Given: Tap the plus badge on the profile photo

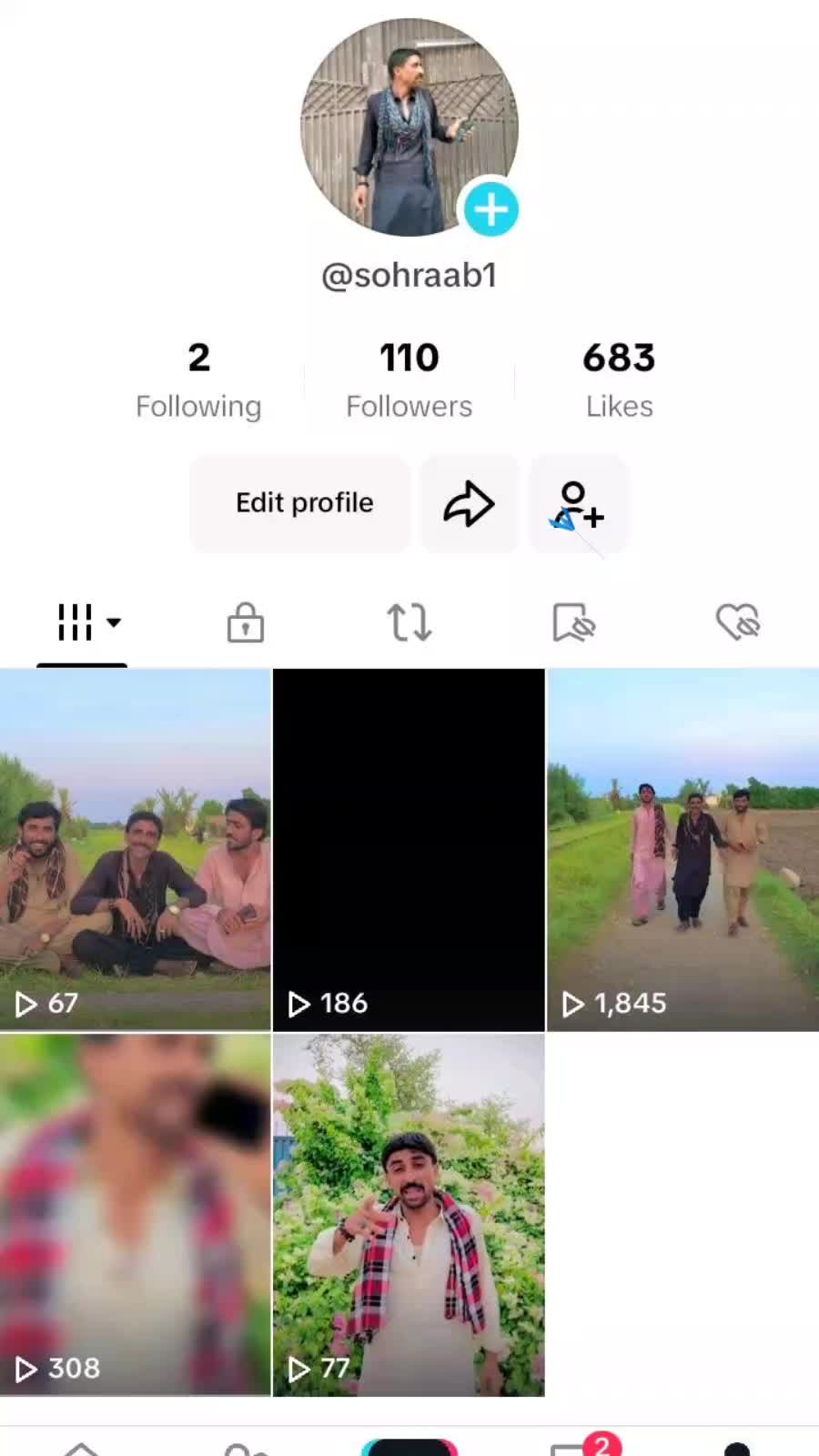Looking at the screenshot, I should click(491, 209).
